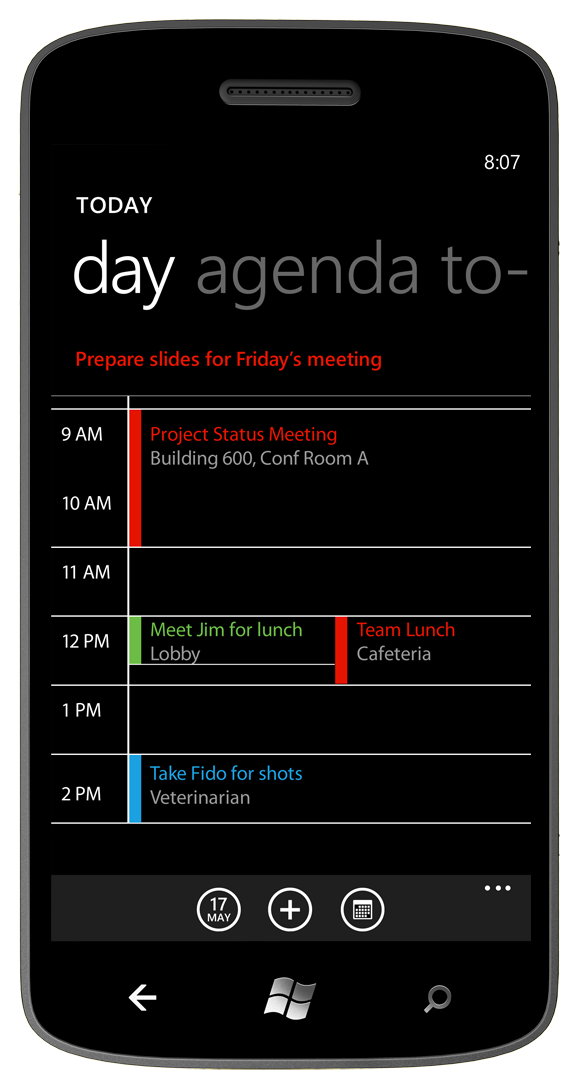Viewport: 580px width, 1088px height.
Task: Select the day view heading
Action: click(123, 271)
